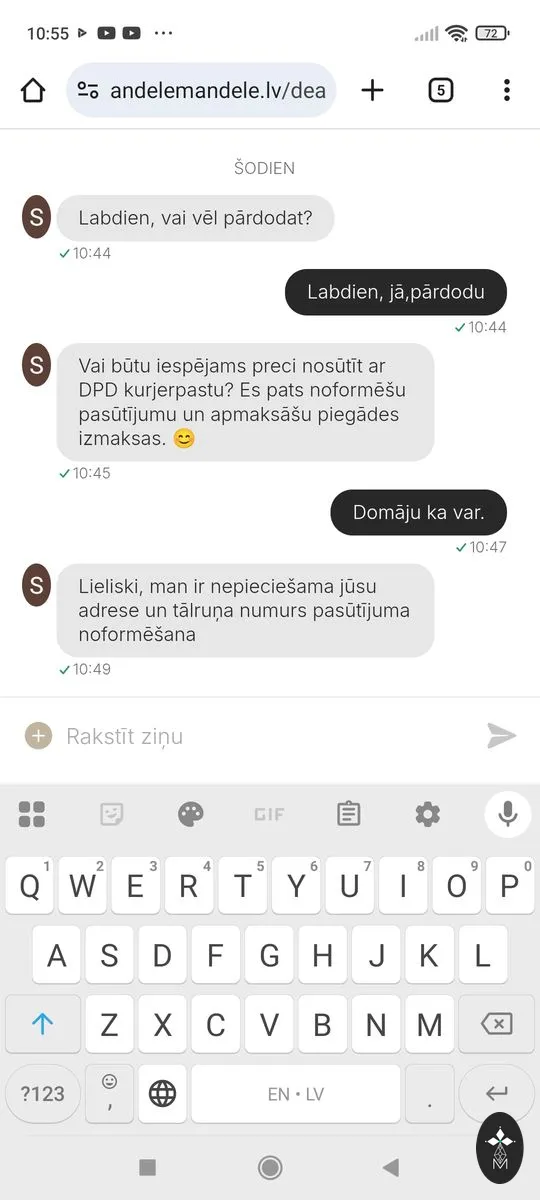Image resolution: width=540 pixels, height=1200 pixels.
Task: Open the keyboard settings gear
Action: (428, 814)
